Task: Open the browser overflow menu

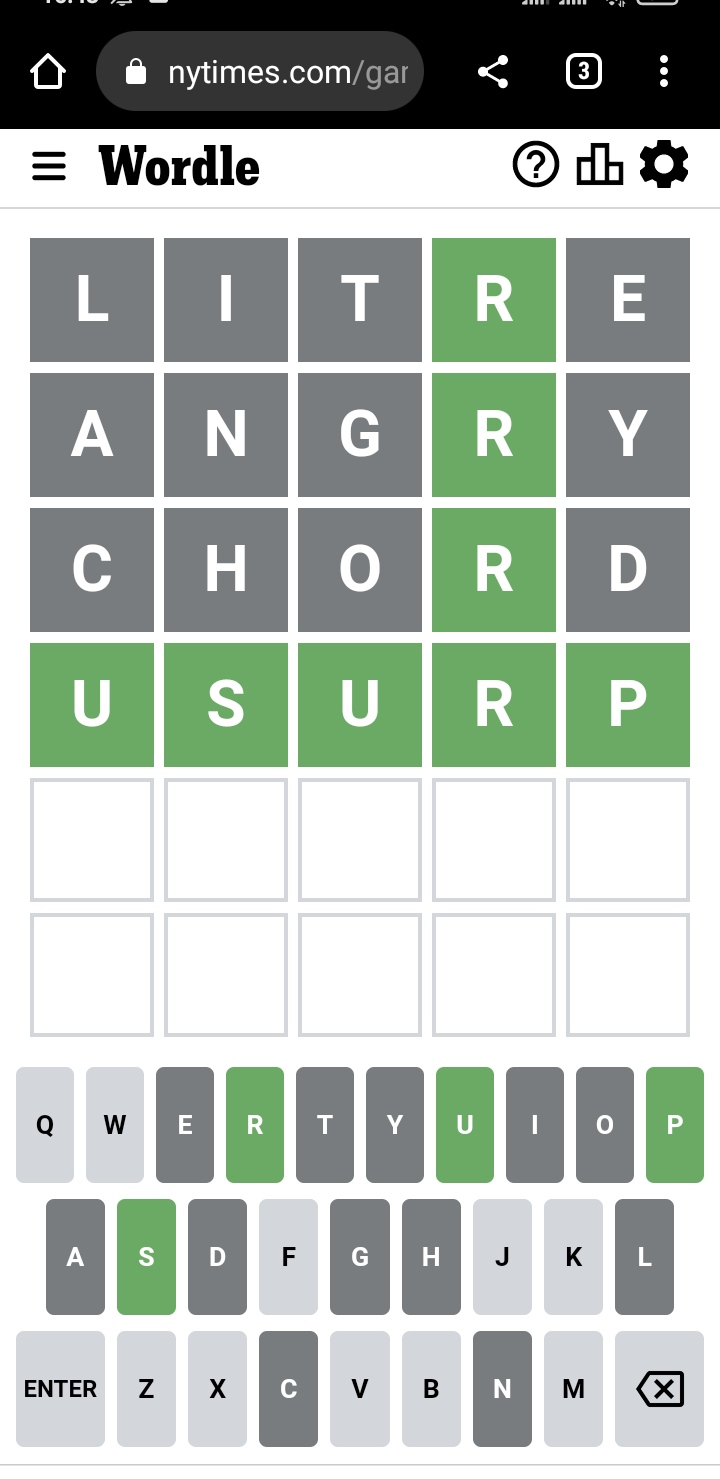Action: coord(664,72)
